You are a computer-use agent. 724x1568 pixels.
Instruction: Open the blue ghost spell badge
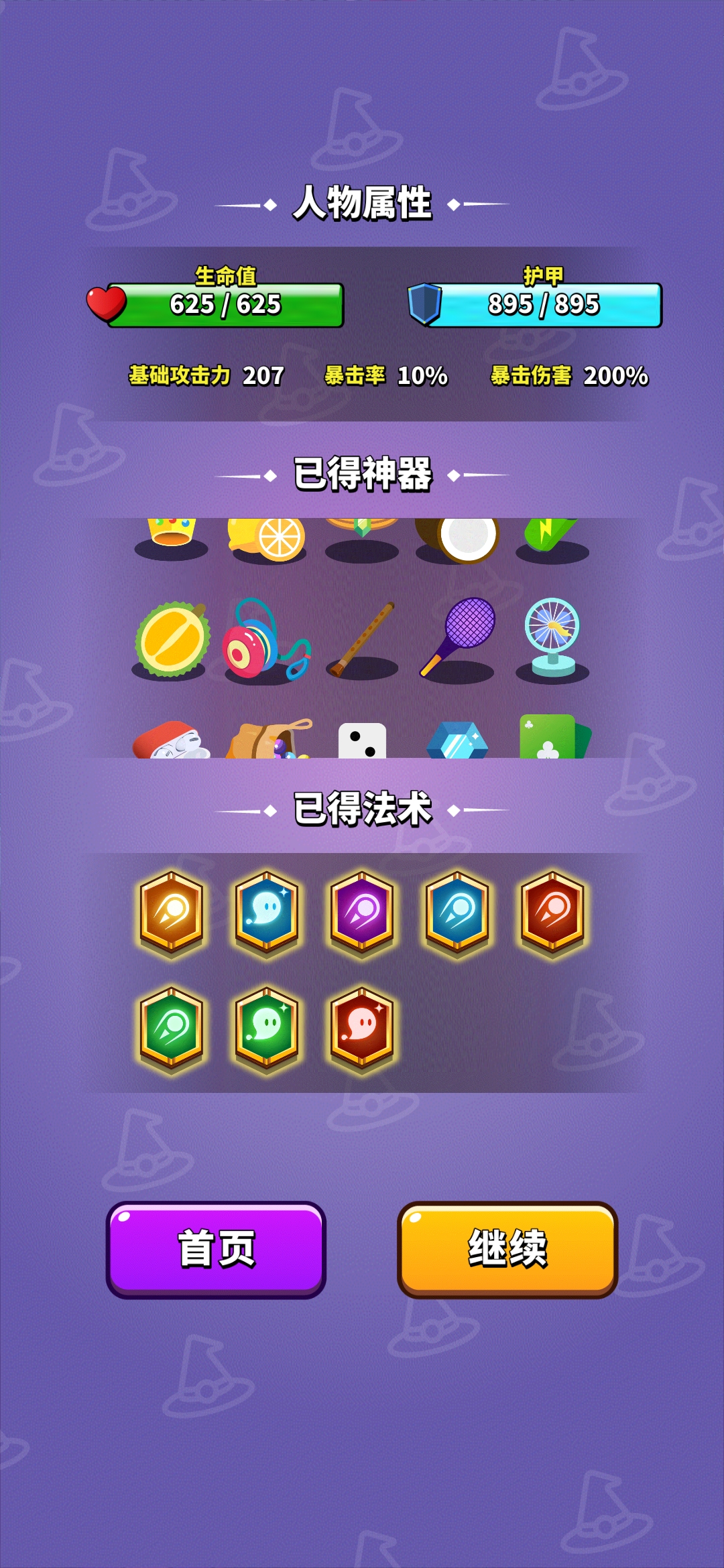coord(267,911)
